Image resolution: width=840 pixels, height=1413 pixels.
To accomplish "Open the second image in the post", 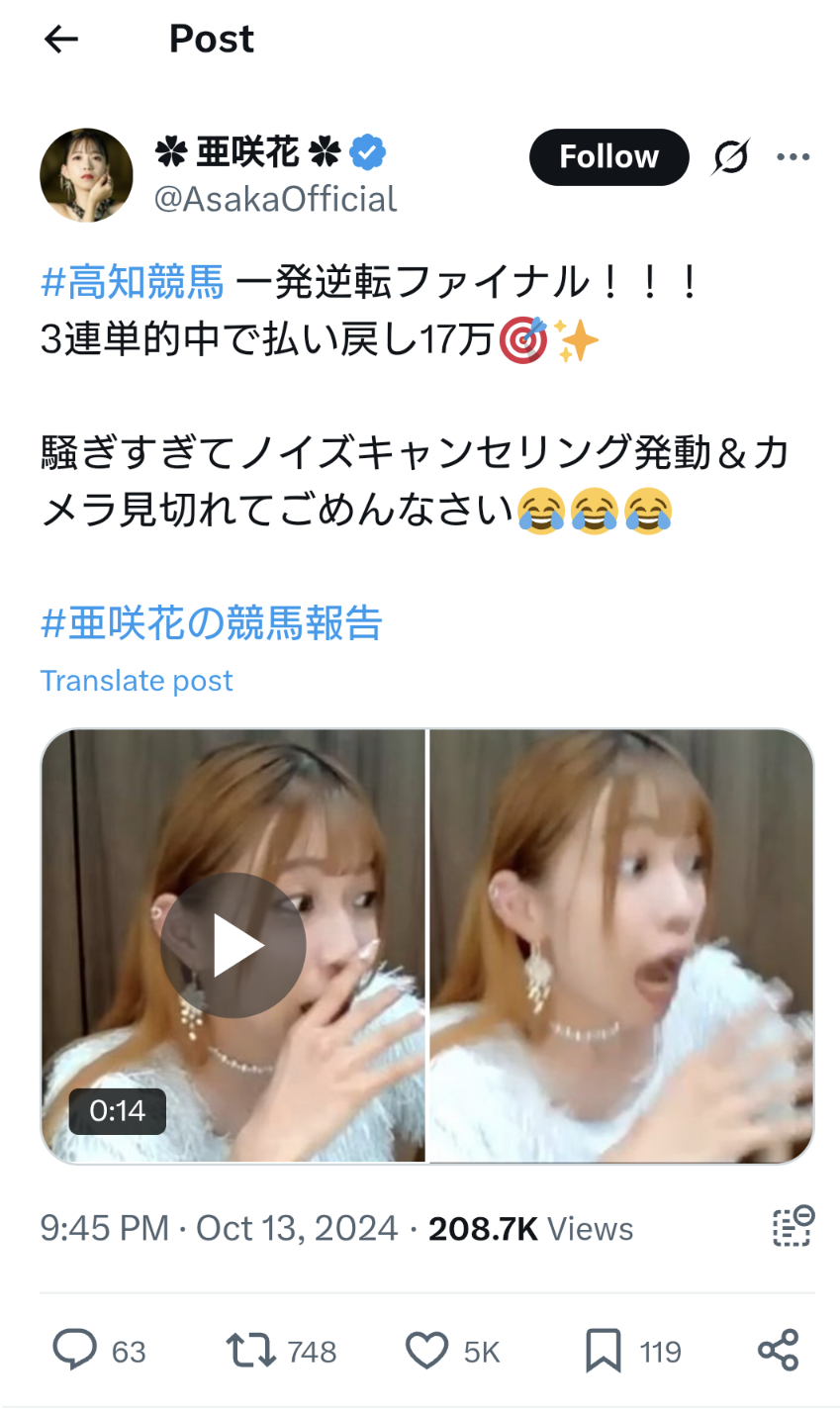I will pyautogui.click(x=621, y=945).
